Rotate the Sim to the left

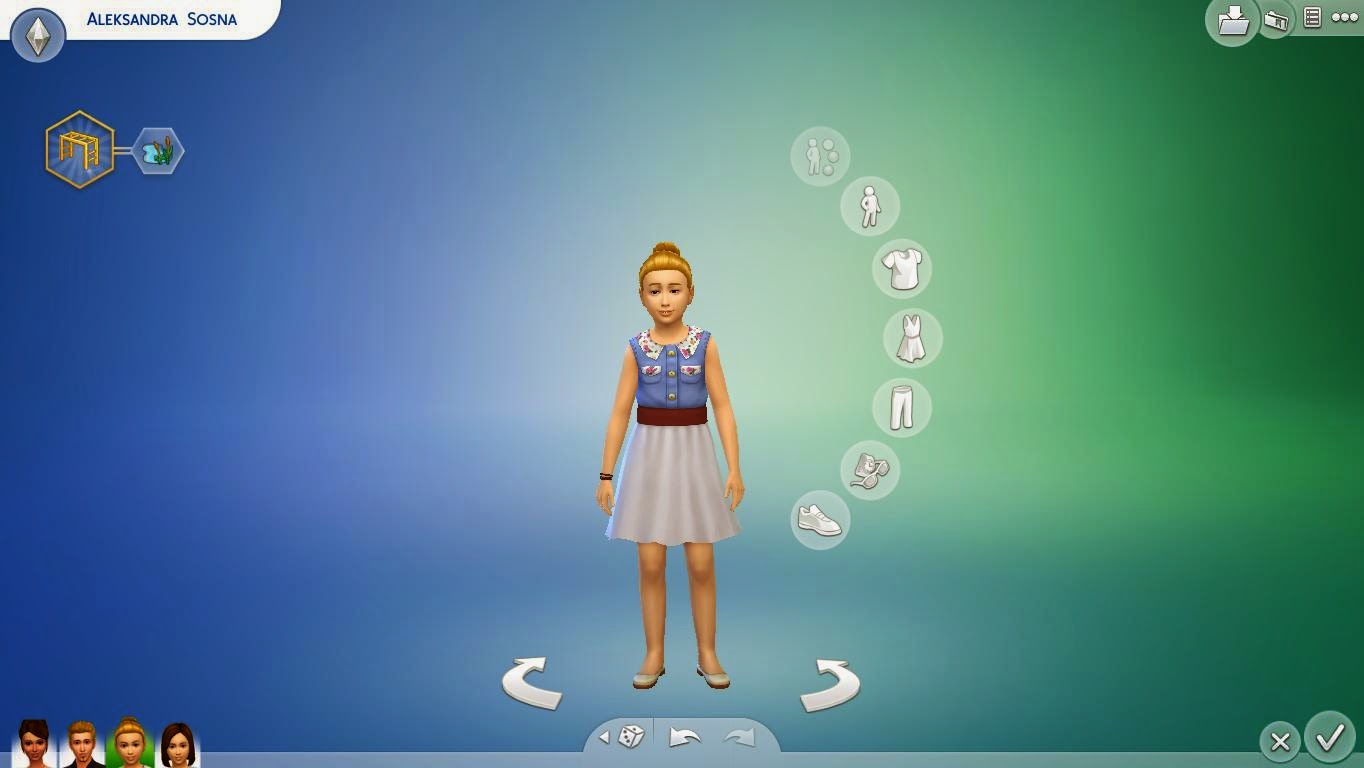coord(531,683)
